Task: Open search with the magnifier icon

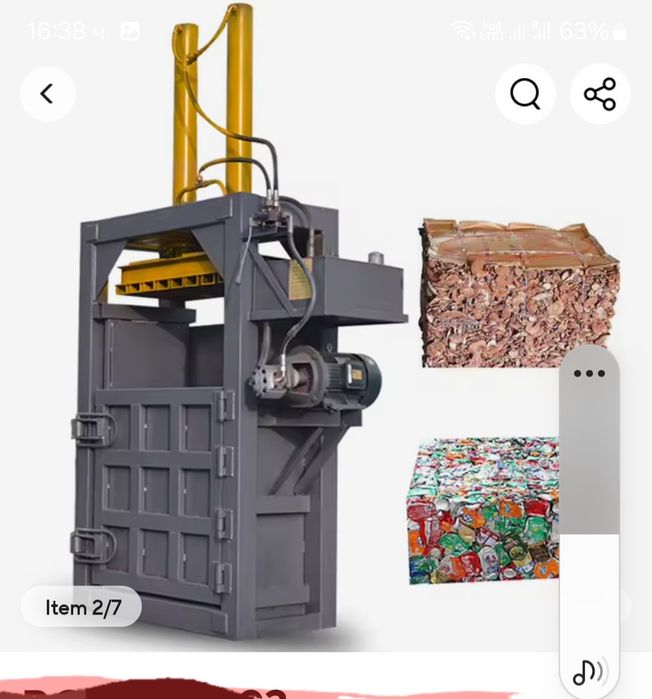Action: [x=525, y=94]
